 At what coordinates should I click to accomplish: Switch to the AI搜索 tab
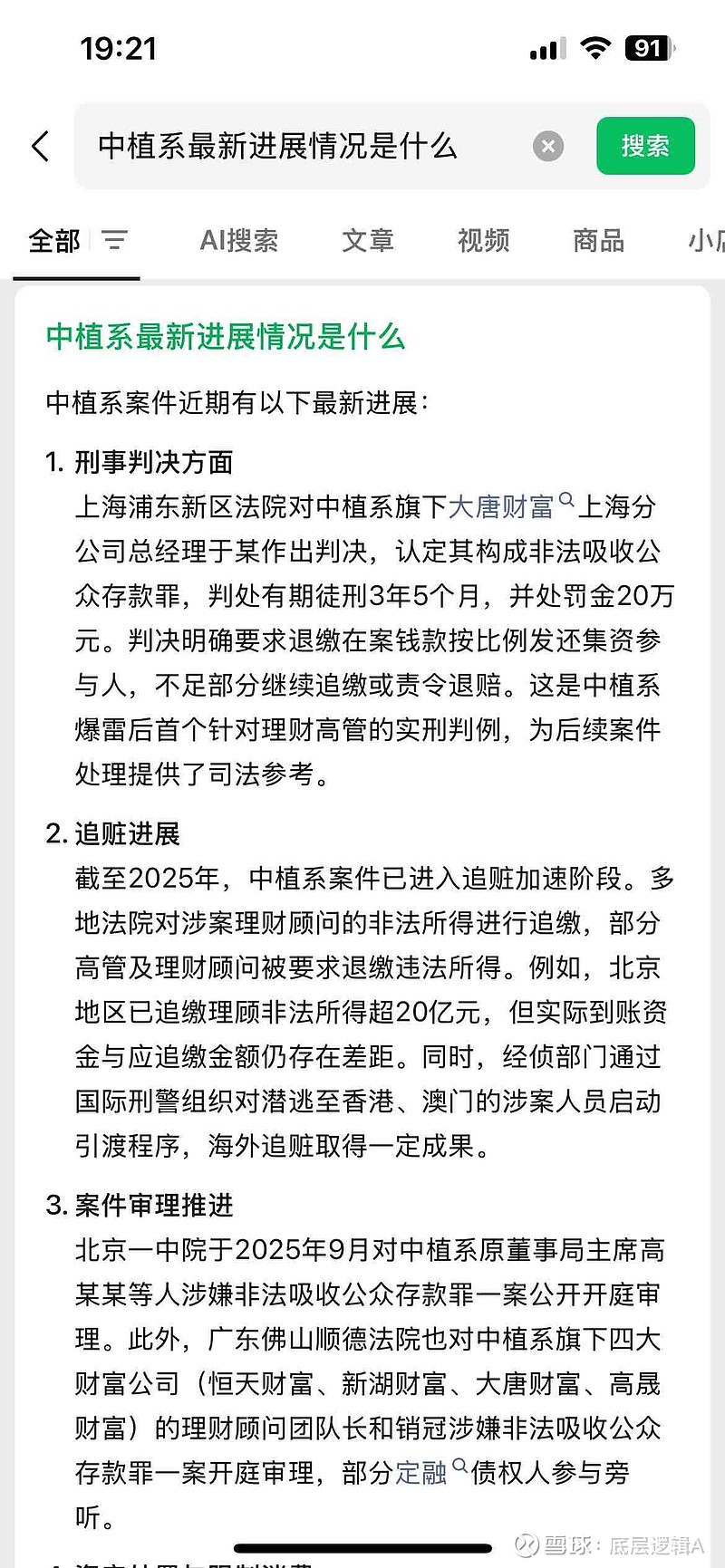[240, 241]
